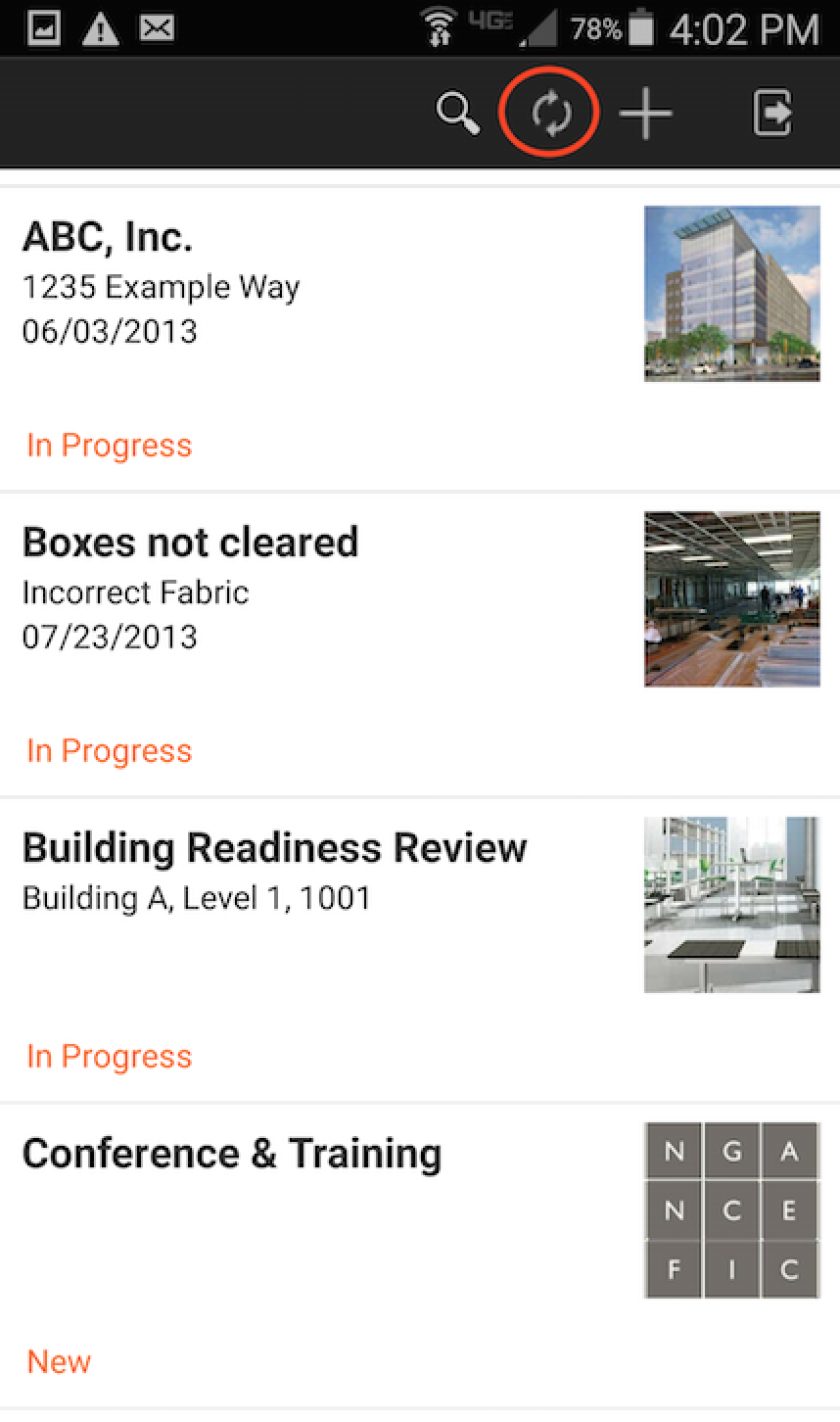
Task: View the Conference & Training entry
Action: [232, 1153]
